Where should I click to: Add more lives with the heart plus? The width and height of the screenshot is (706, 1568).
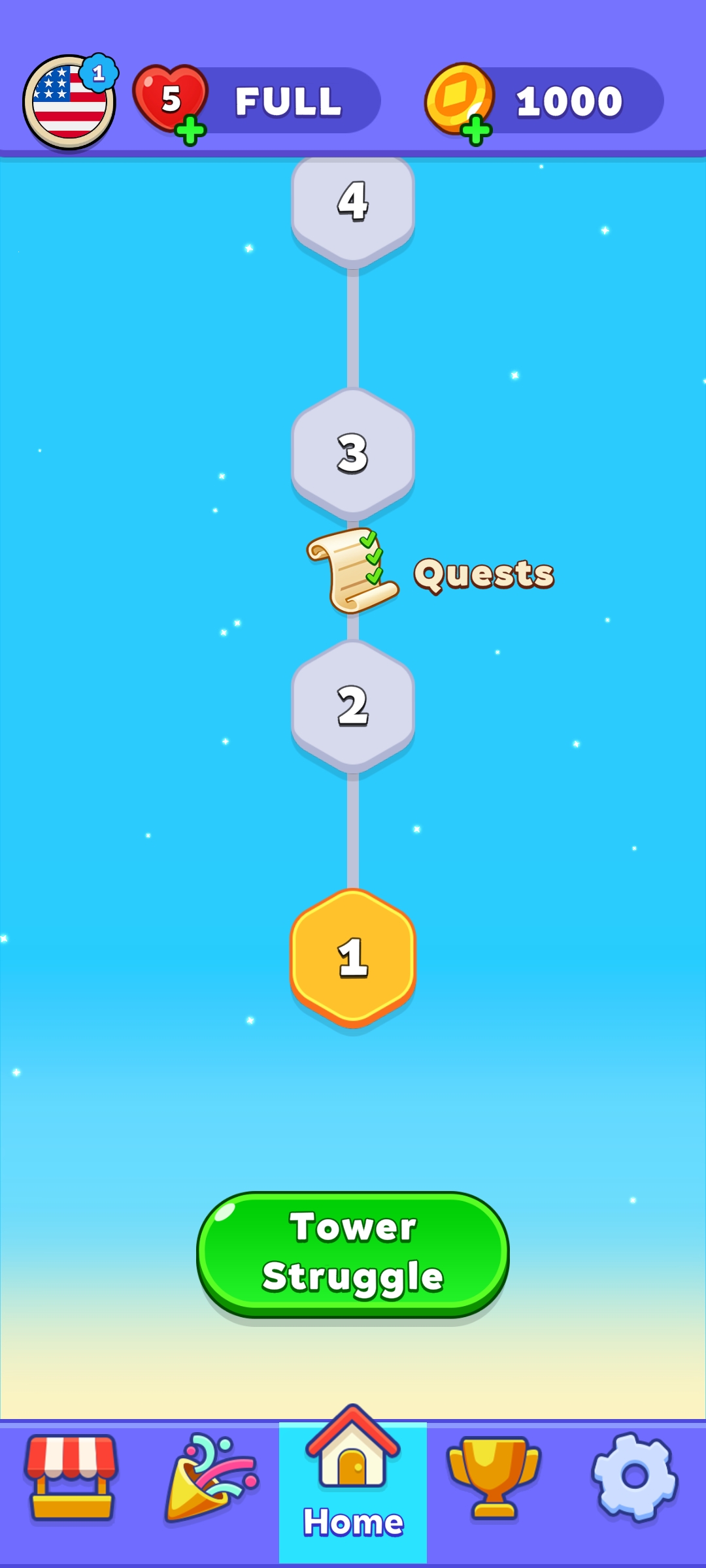point(190,131)
